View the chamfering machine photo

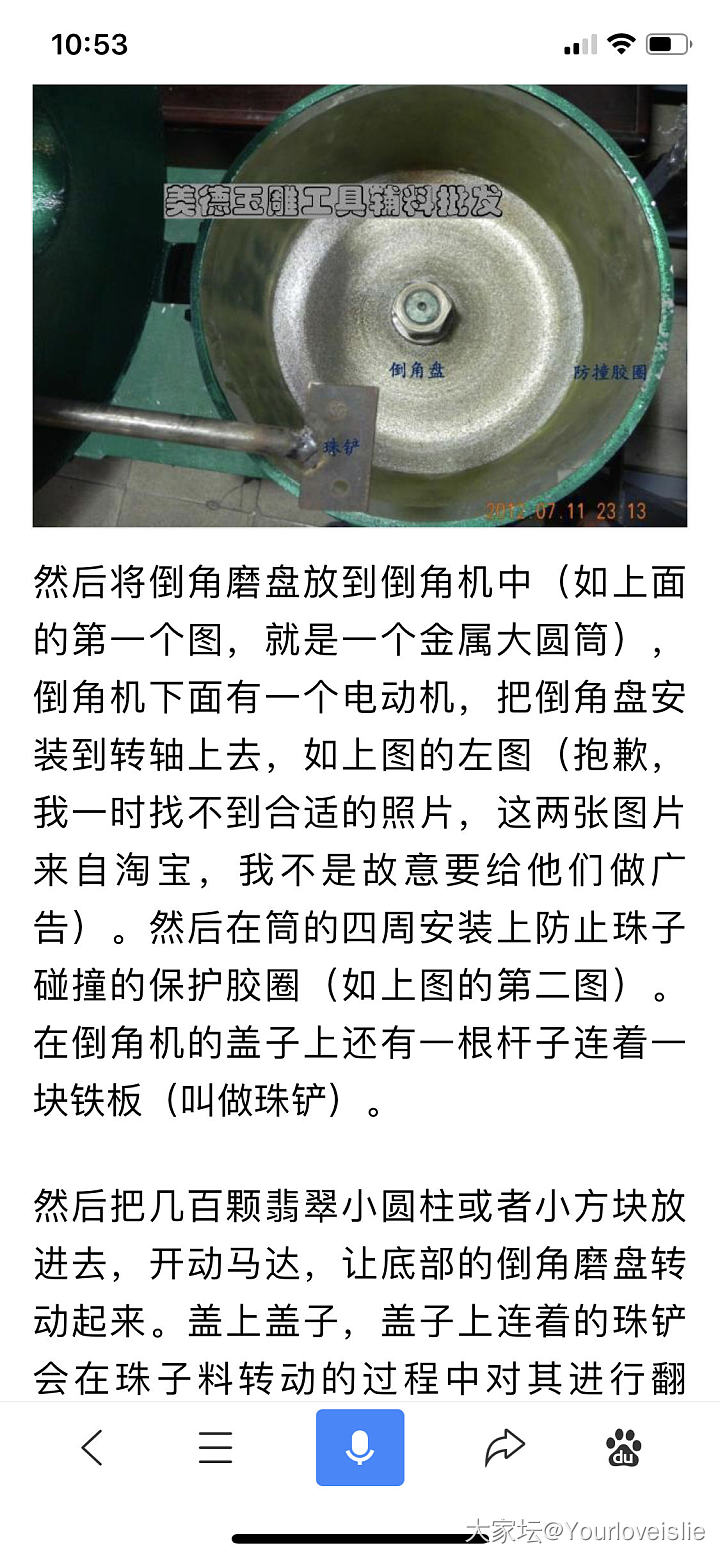pos(360,305)
